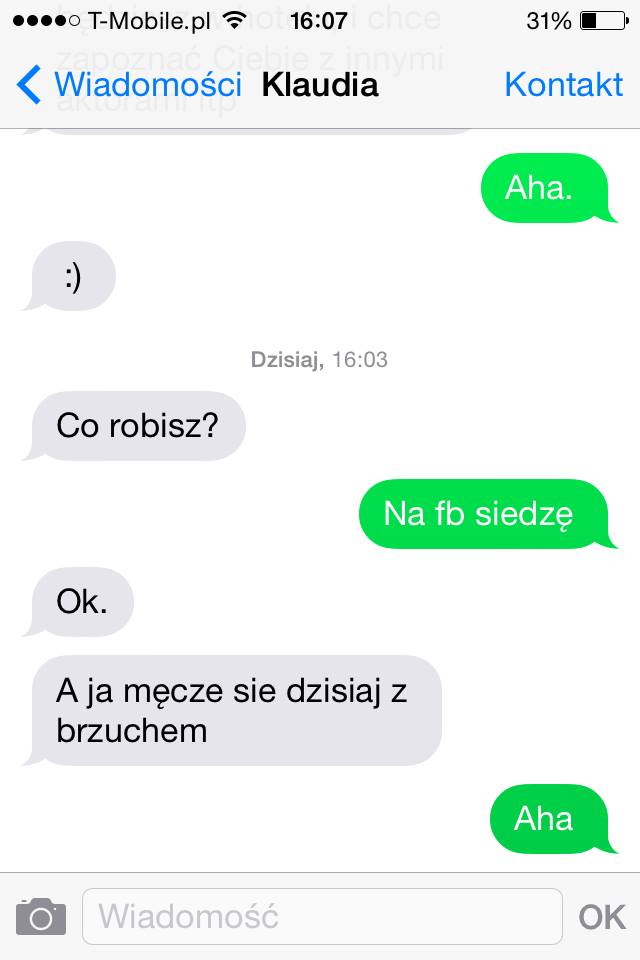
Task: Focus the Wiadomość text field
Action: [x=322, y=916]
